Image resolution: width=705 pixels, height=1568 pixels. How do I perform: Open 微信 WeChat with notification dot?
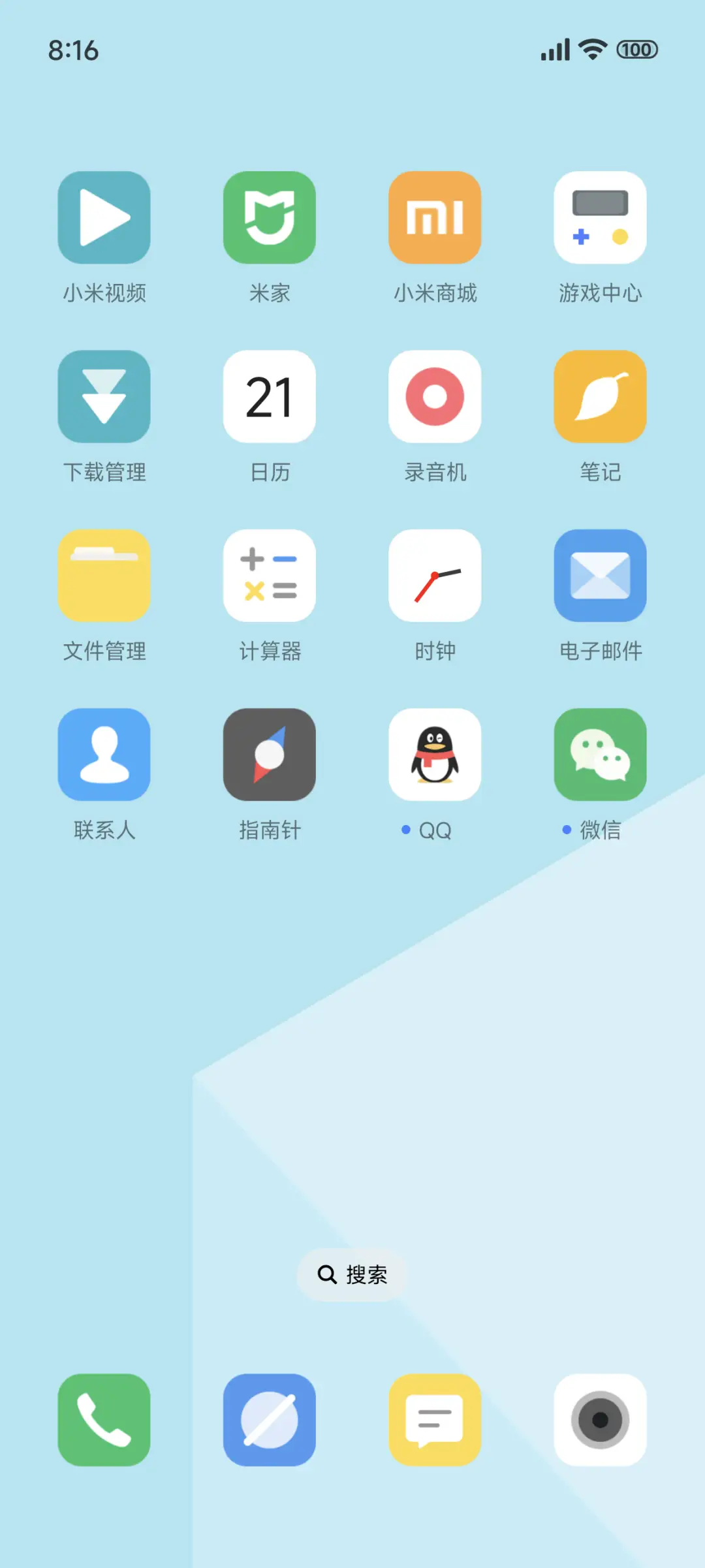click(x=600, y=753)
